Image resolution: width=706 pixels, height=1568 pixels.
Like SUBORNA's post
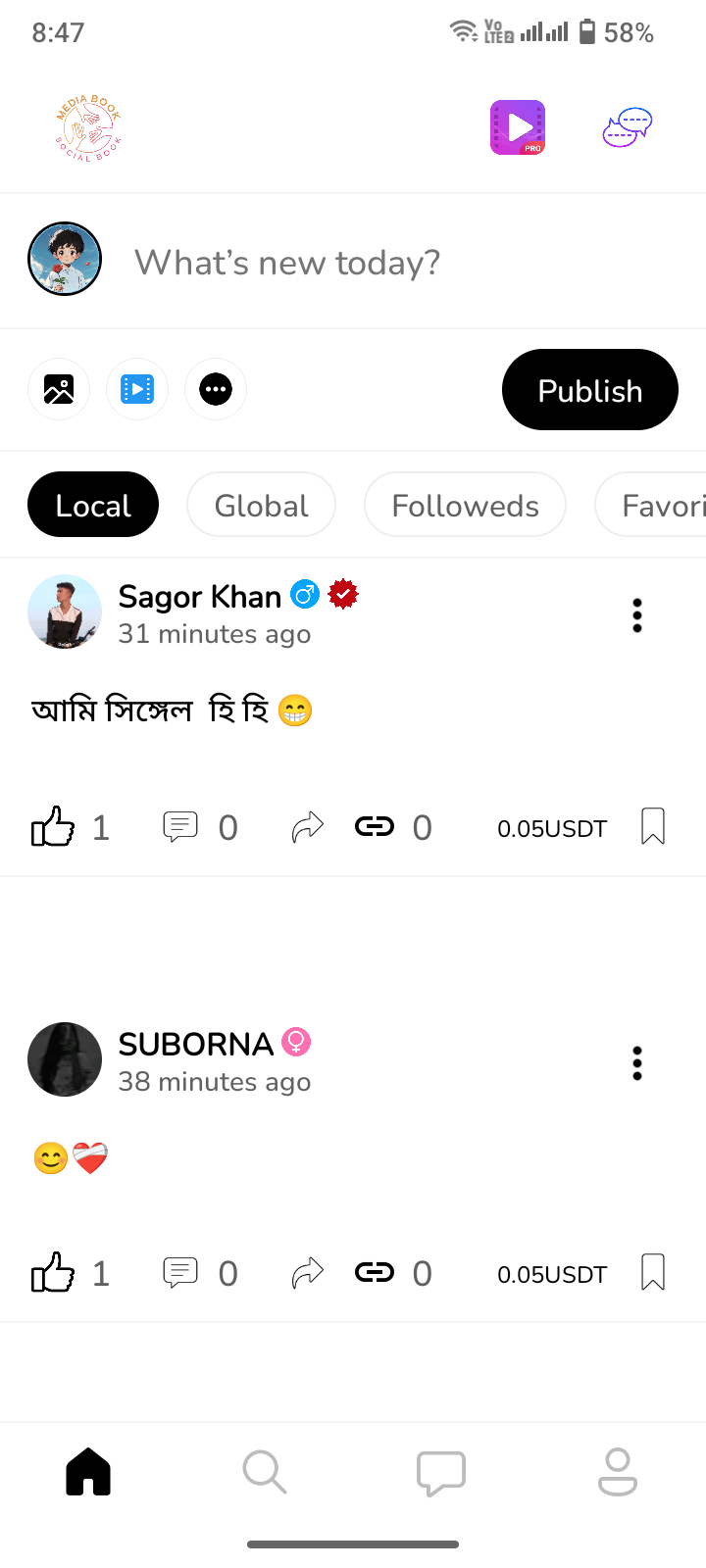[53, 1273]
